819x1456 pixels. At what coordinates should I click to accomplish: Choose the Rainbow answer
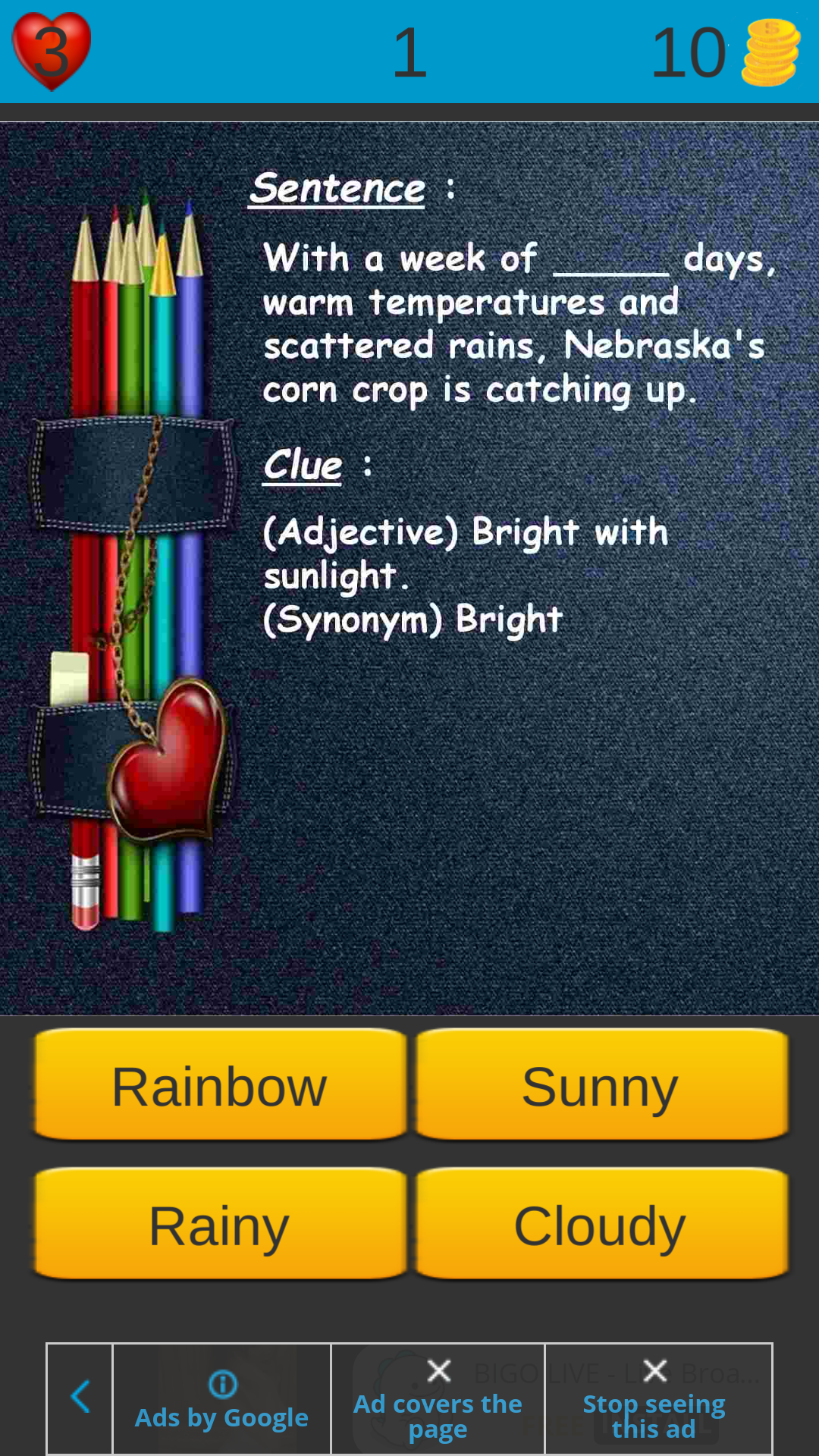click(220, 1084)
